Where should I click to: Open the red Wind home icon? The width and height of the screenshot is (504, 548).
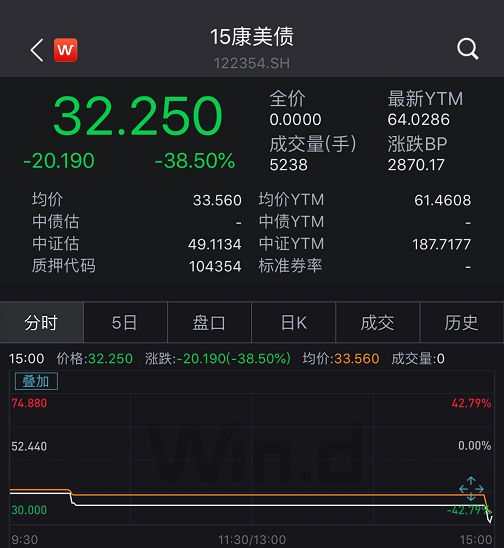[65, 50]
